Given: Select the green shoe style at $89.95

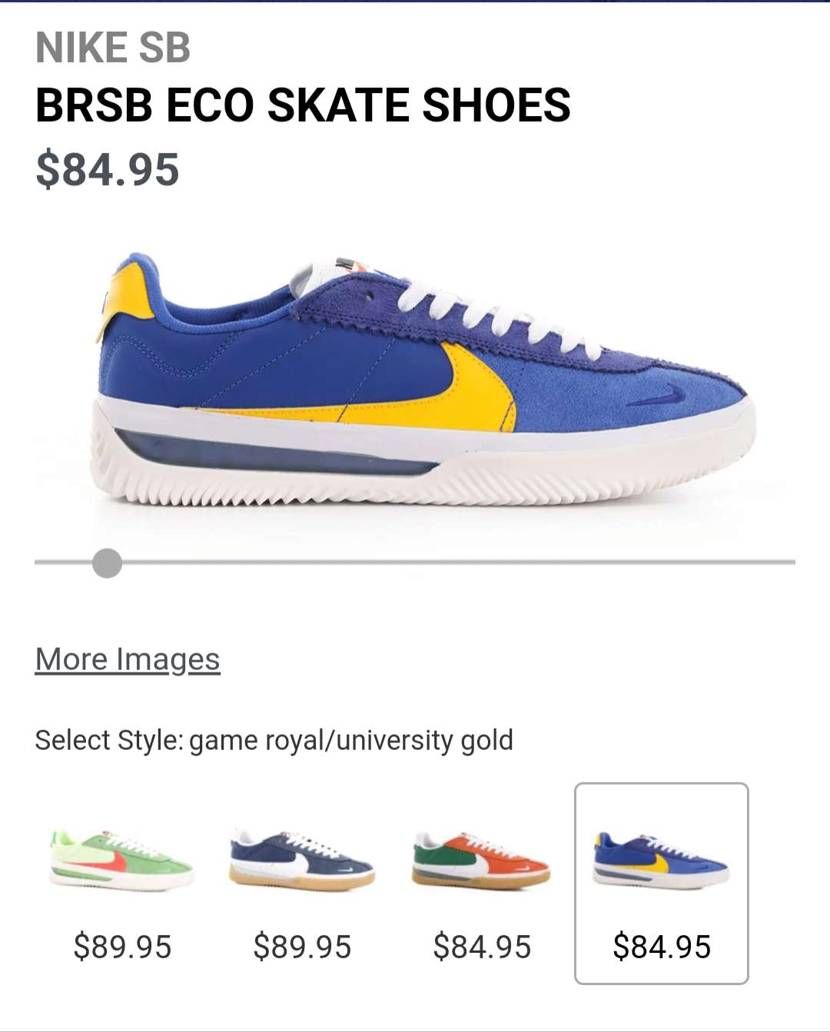Looking at the screenshot, I should (121, 861).
